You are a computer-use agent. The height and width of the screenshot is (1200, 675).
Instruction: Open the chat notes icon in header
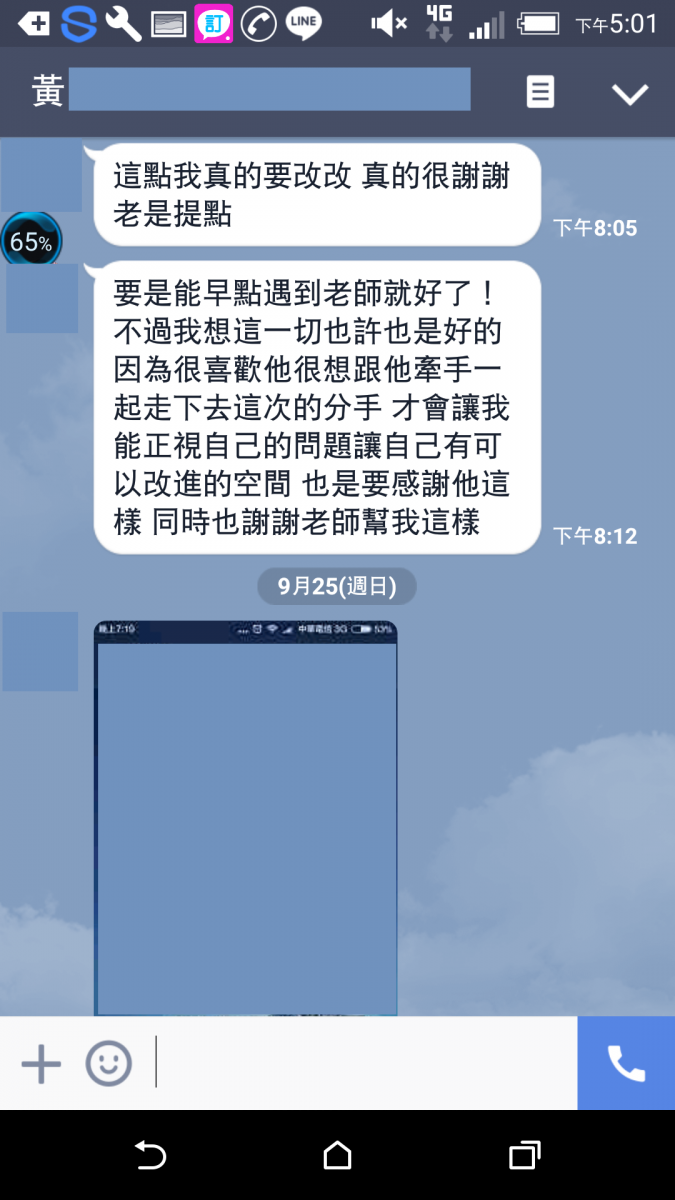[540, 93]
